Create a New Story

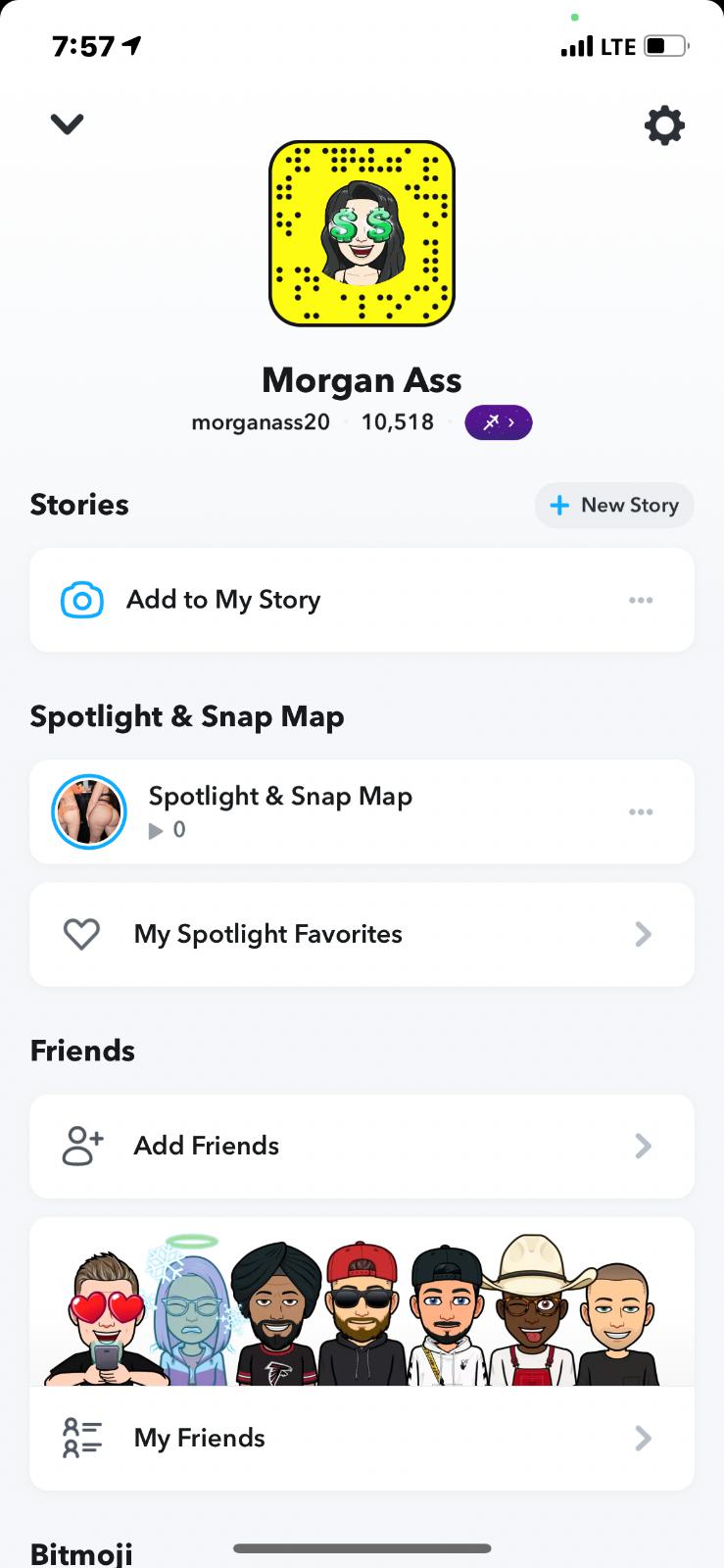[x=614, y=505]
